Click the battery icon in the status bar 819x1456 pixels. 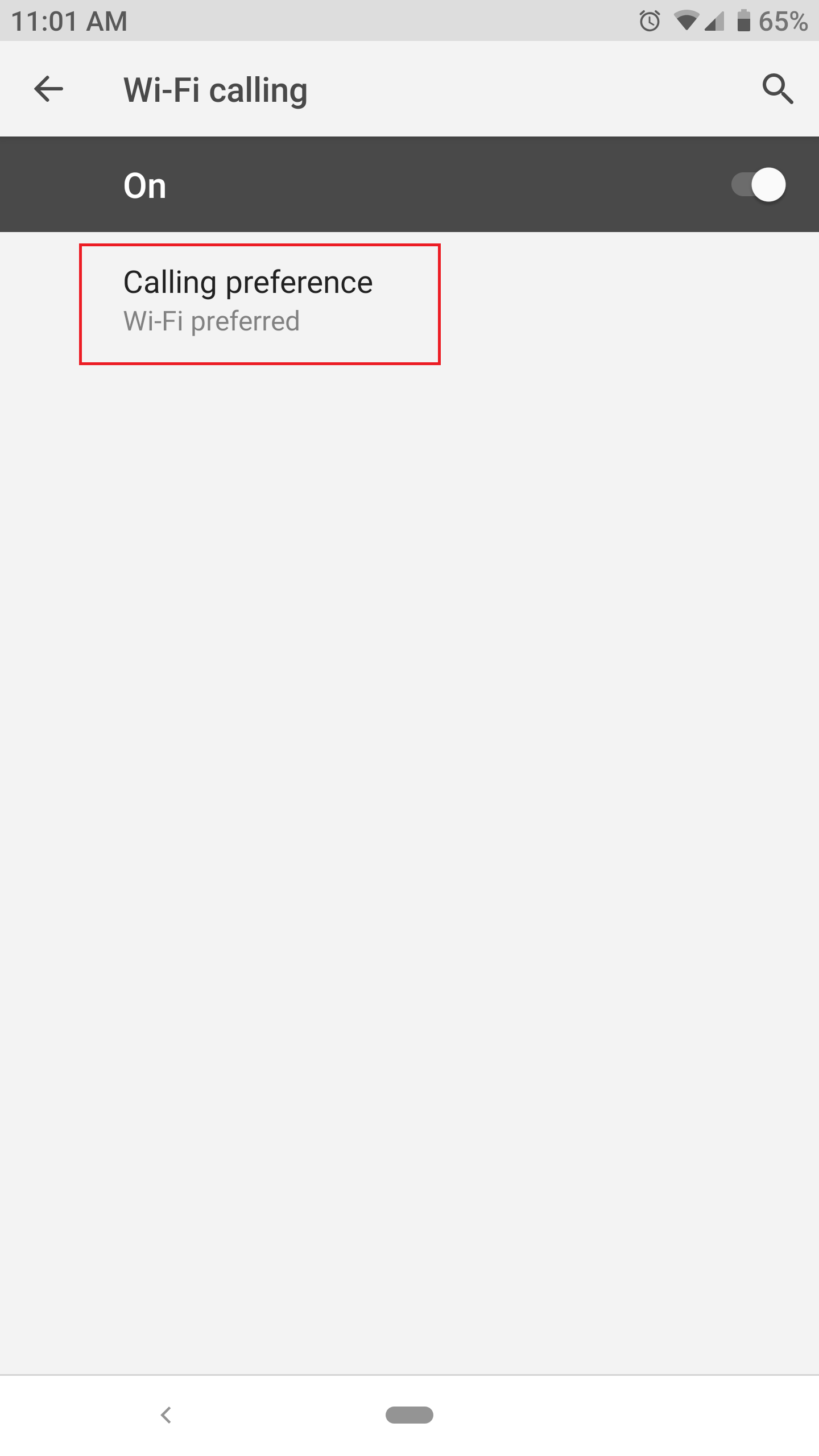[745, 20]
